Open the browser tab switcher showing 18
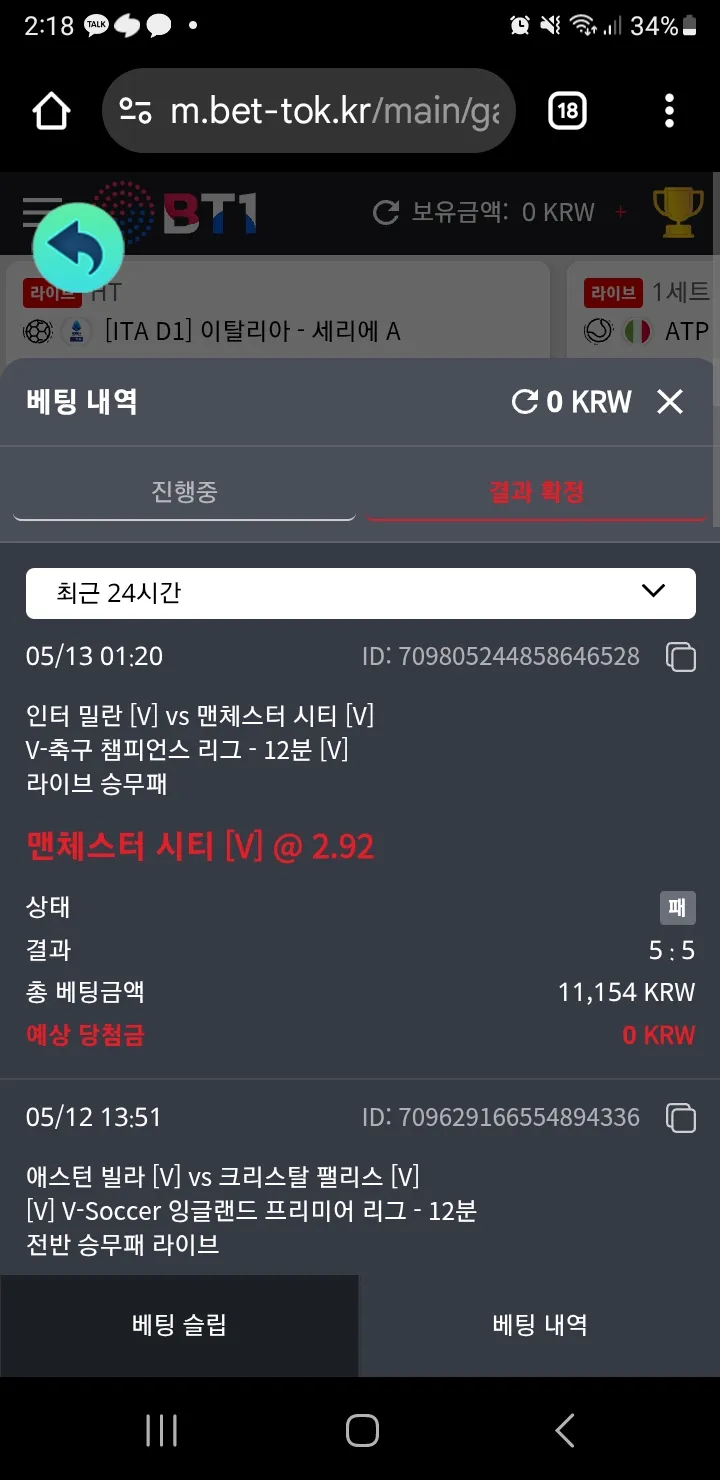The image size is (720, 1480). coord(567,111)
